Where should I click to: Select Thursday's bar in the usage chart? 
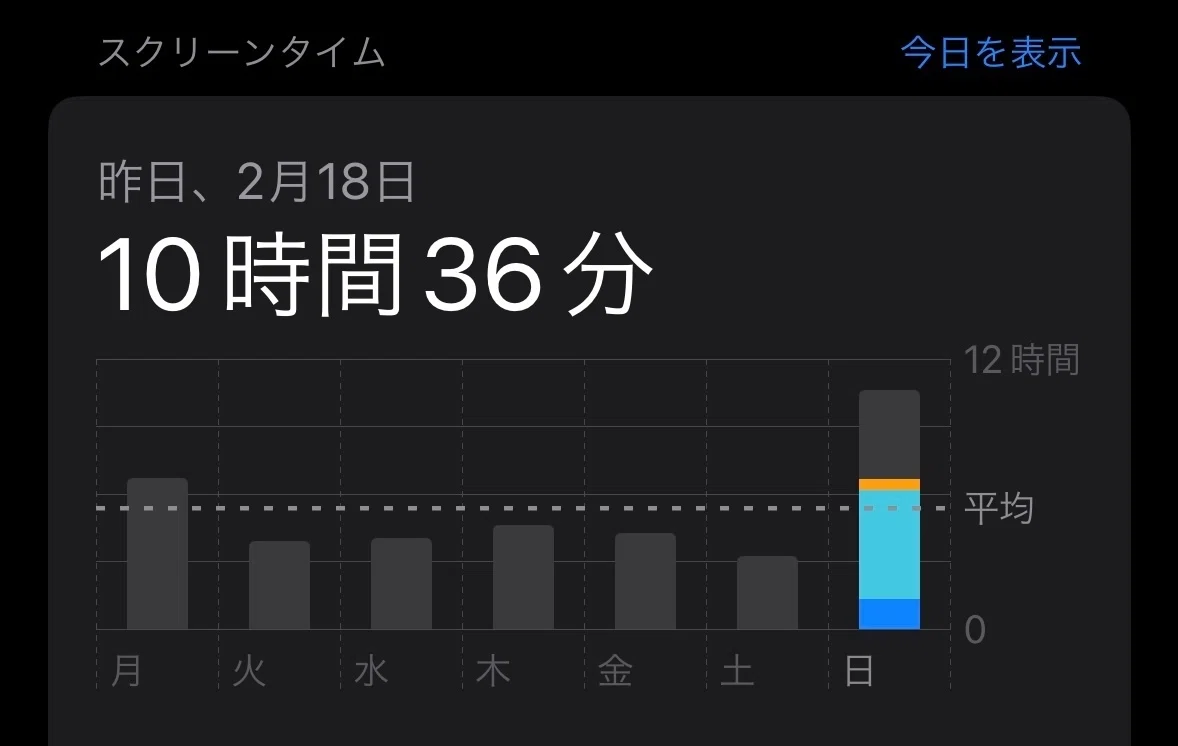pyautogui.click(x=524, y=577)
